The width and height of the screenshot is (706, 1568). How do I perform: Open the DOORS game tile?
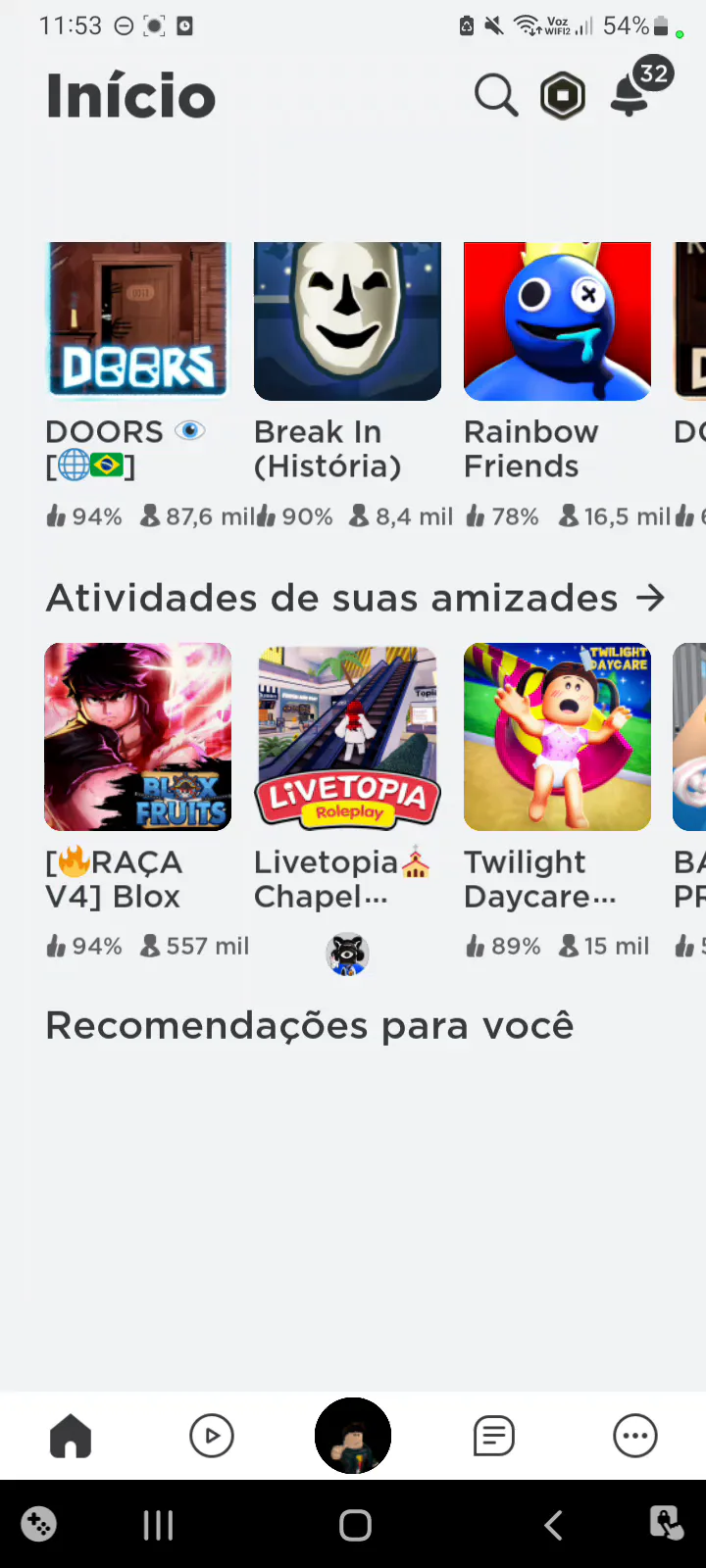tap(138, 321)
